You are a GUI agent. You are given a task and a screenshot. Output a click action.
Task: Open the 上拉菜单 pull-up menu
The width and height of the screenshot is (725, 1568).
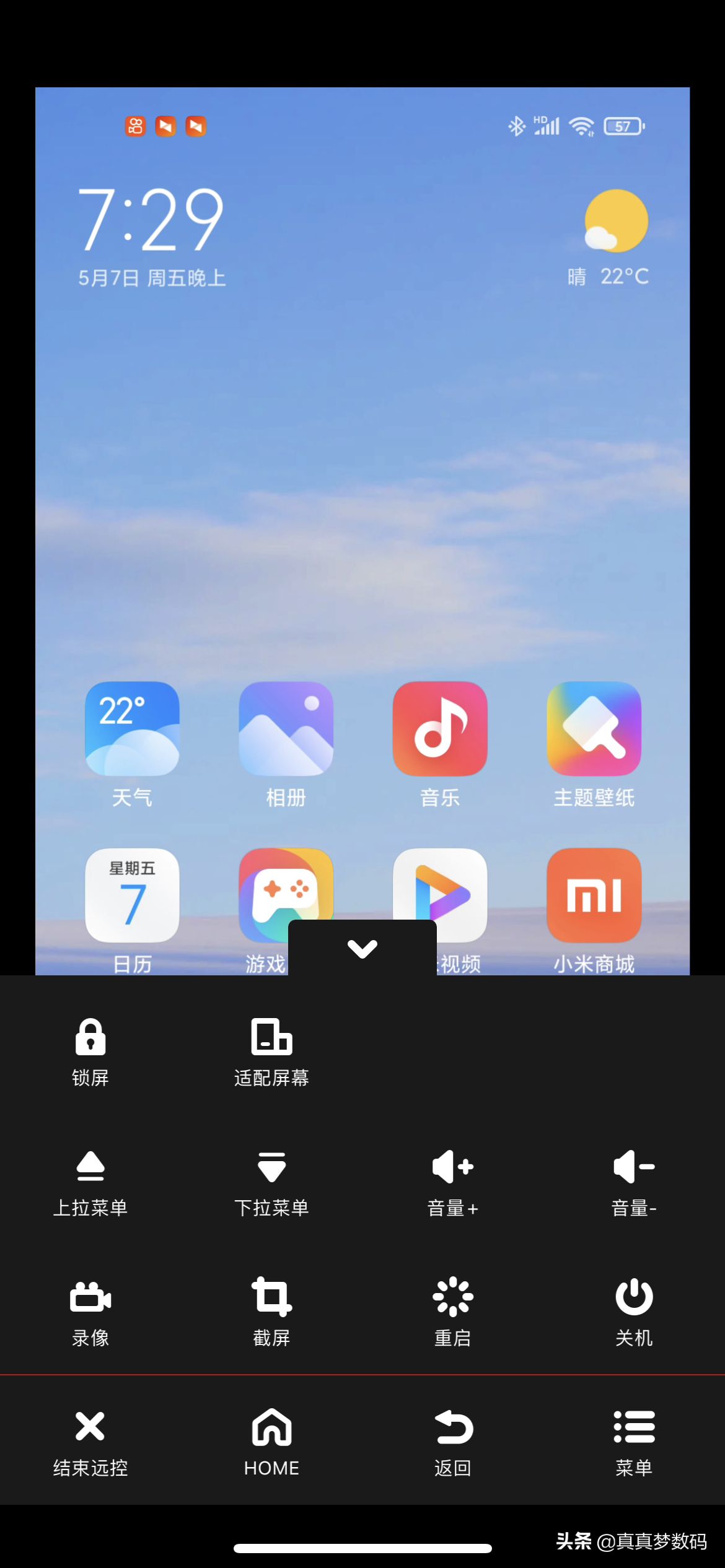90,1182
